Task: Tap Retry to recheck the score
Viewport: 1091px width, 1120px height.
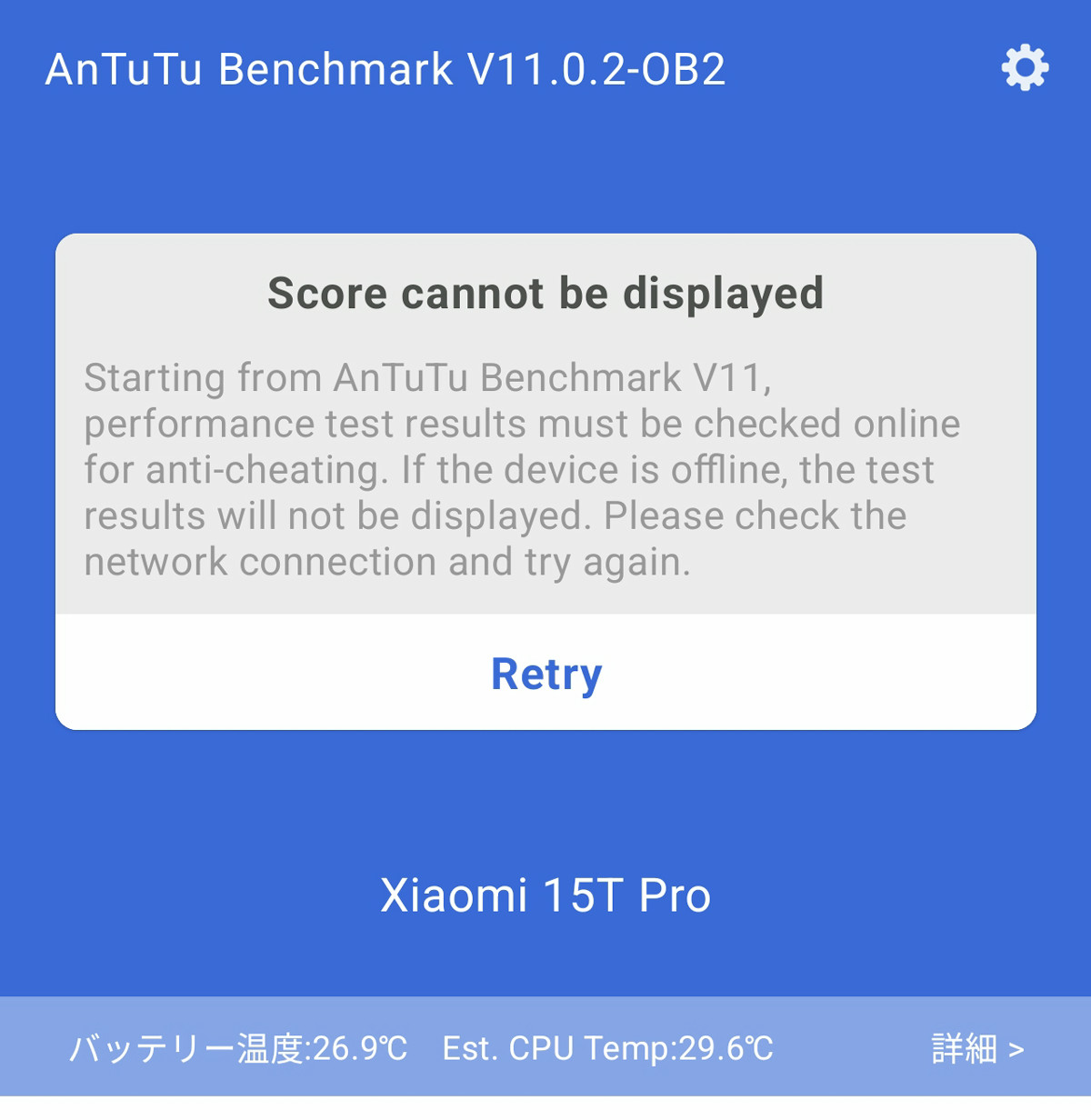Action: [x=545, y=674]
